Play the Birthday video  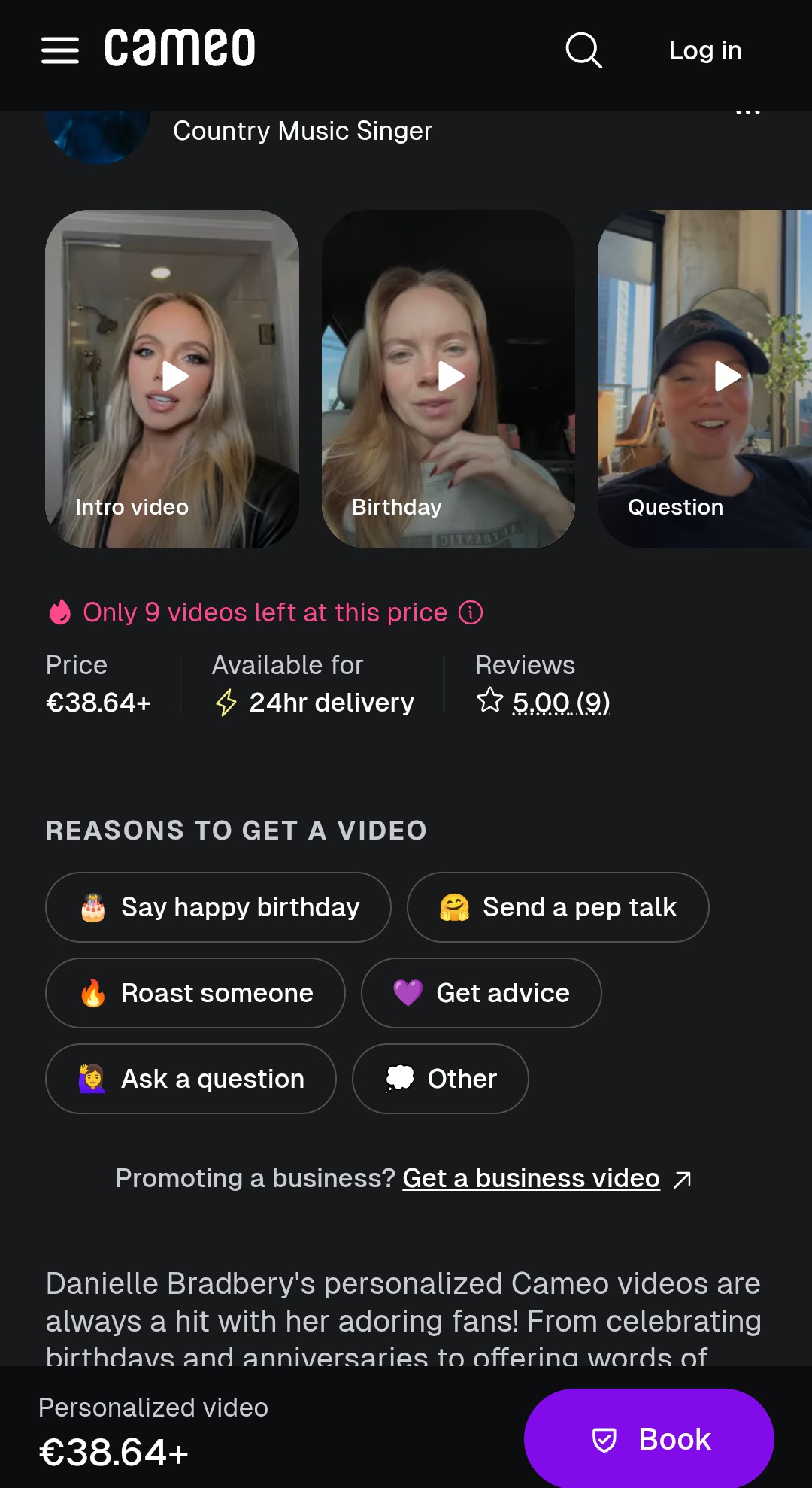tap(449, 377)
